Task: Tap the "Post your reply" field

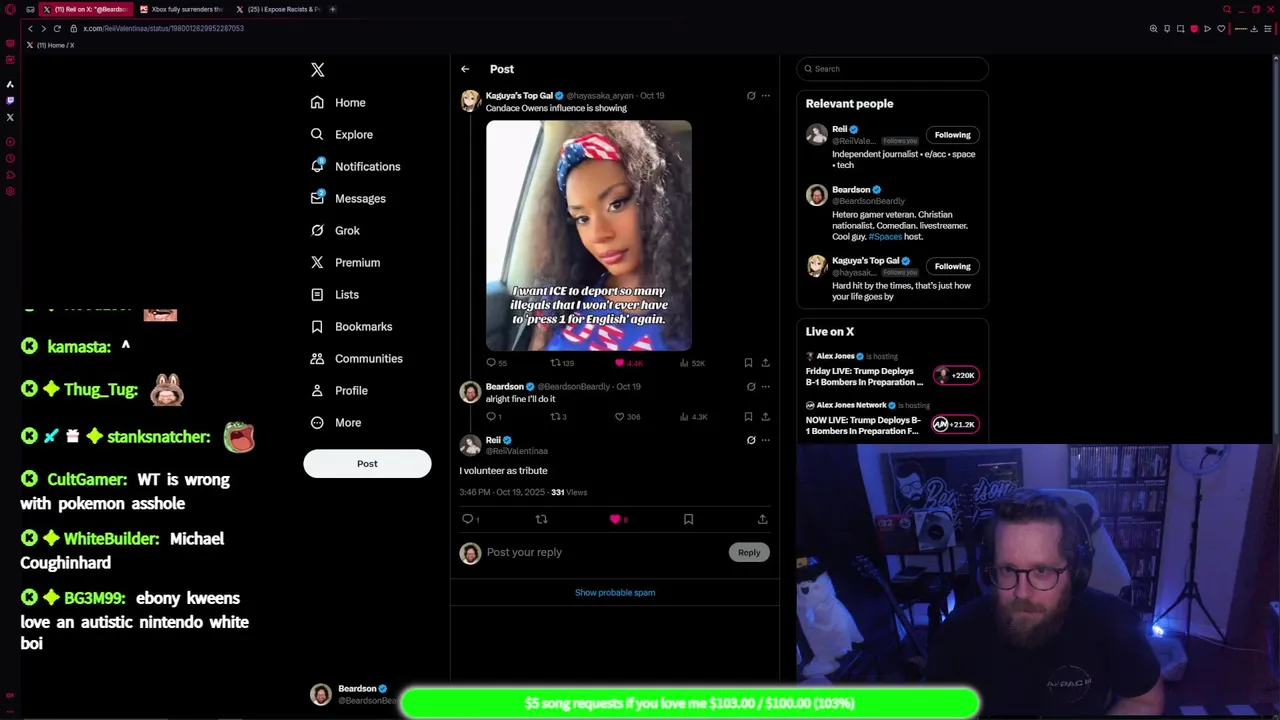Action: 600,552
